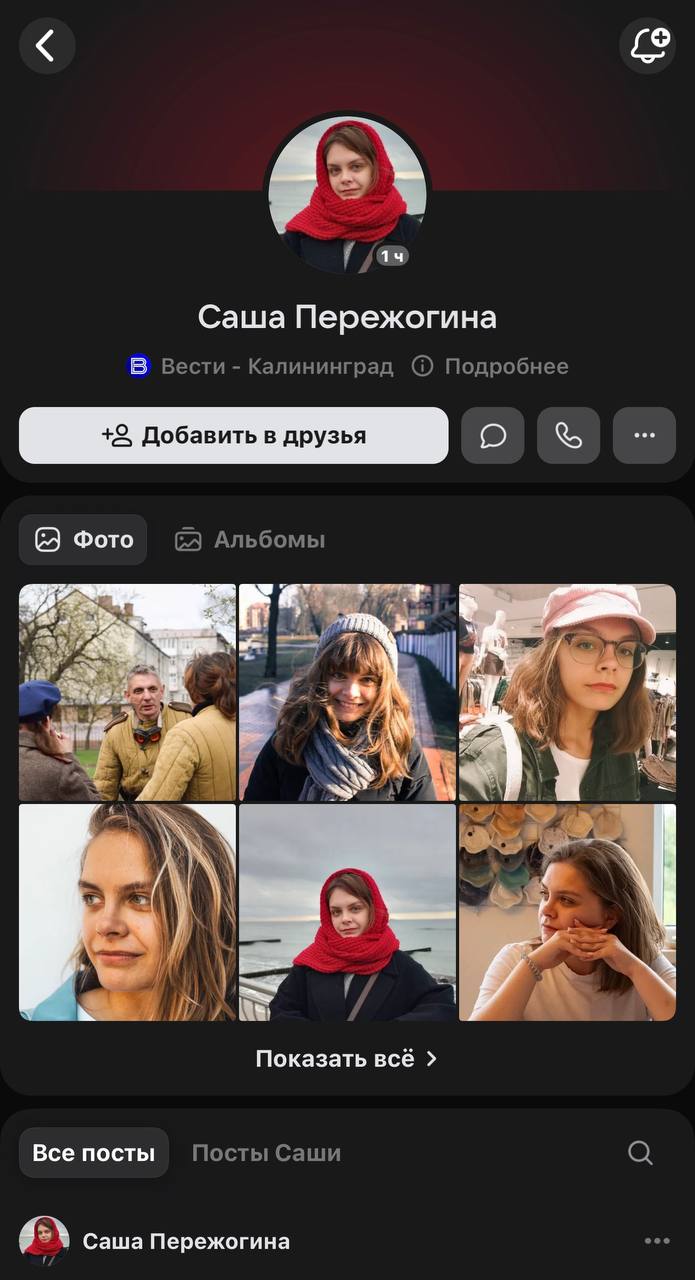Viewport: 695px width, 1280px height.
Task: Go back using the top arrow
Action: [x=46, y=46]
